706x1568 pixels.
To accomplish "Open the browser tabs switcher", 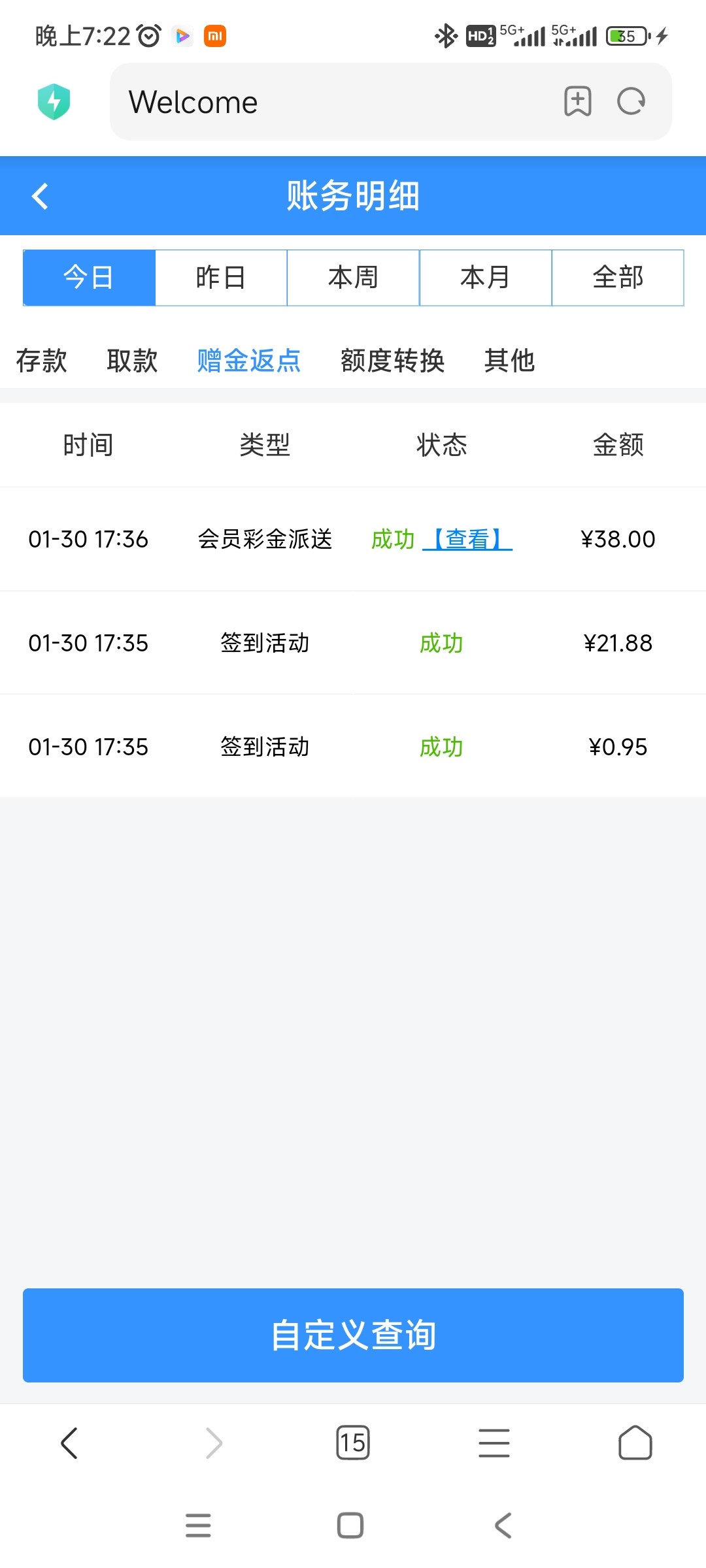I will (x=353, y=1443).
